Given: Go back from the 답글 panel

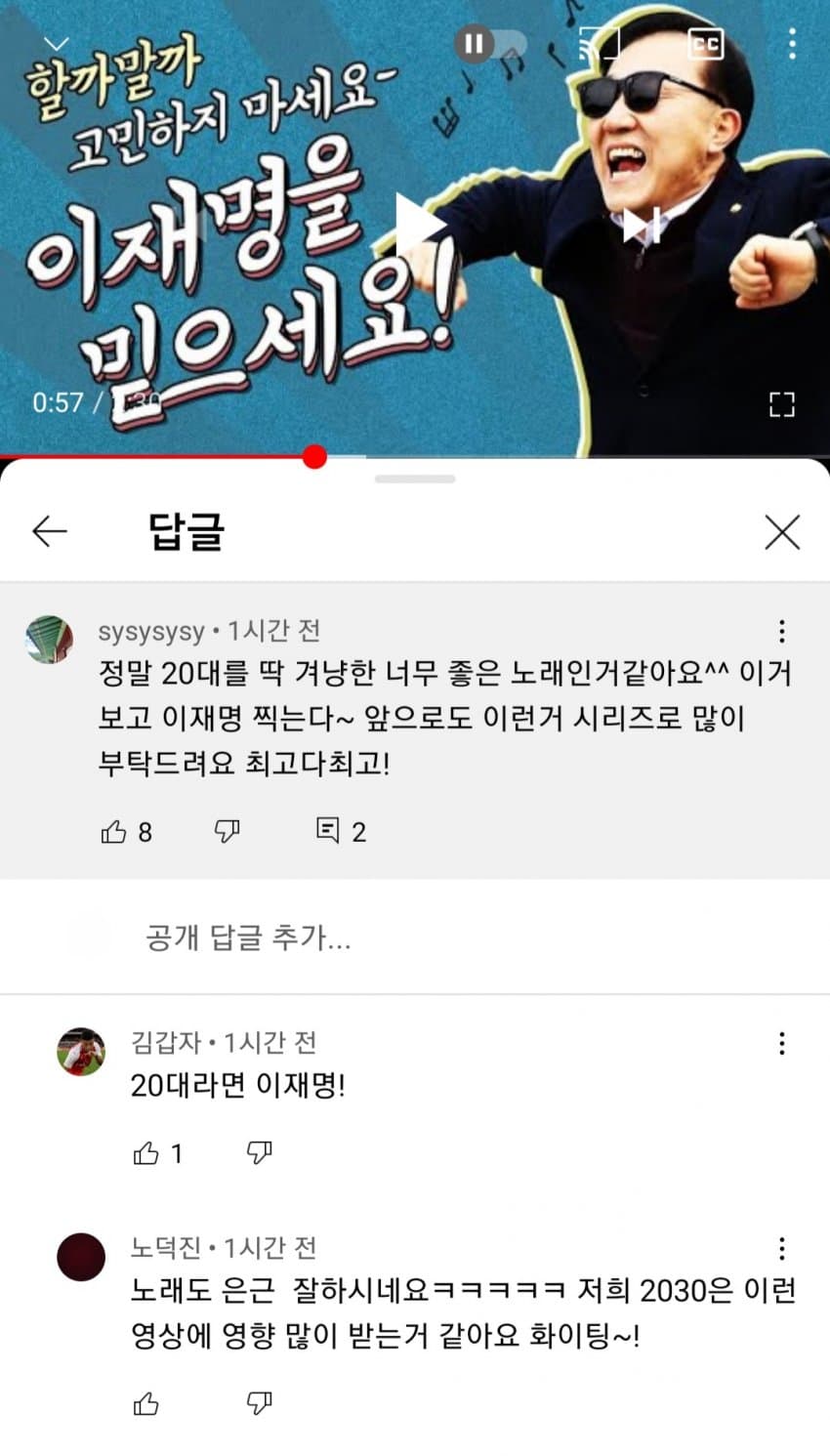Looking at the screenshot, I should pos(50,531).
